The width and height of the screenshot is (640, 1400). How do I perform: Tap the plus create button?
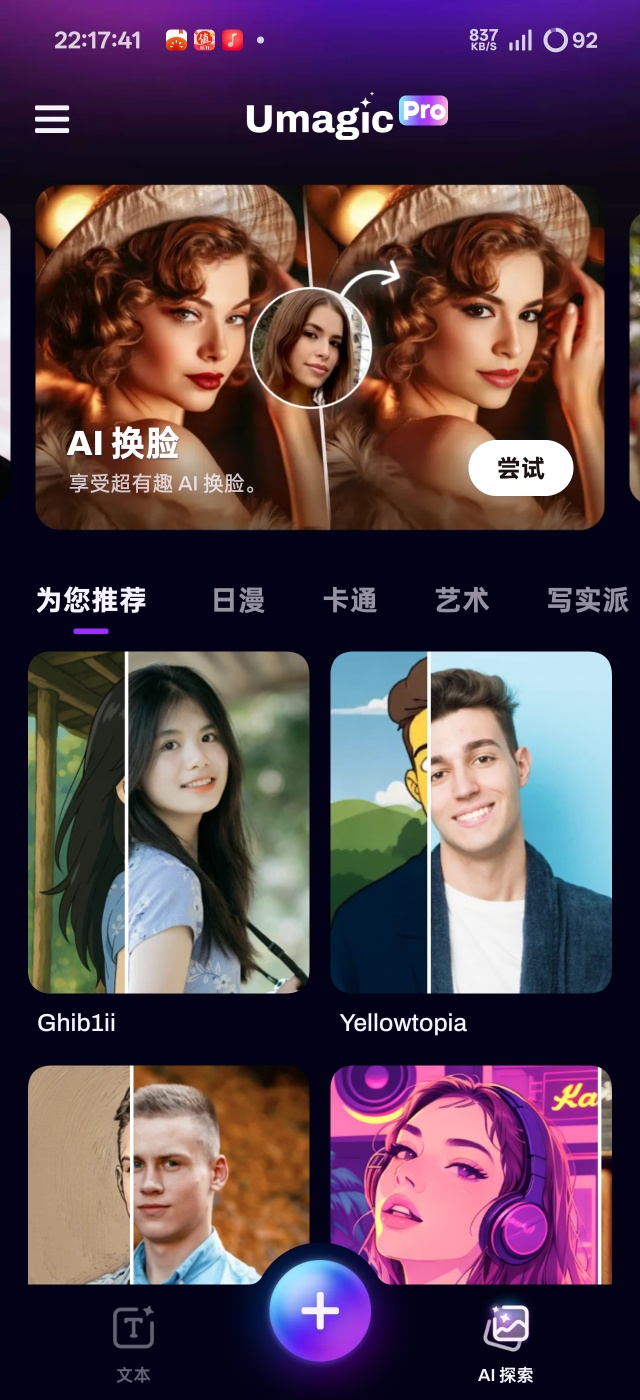pyautogui.click(x=320, y=1310)
